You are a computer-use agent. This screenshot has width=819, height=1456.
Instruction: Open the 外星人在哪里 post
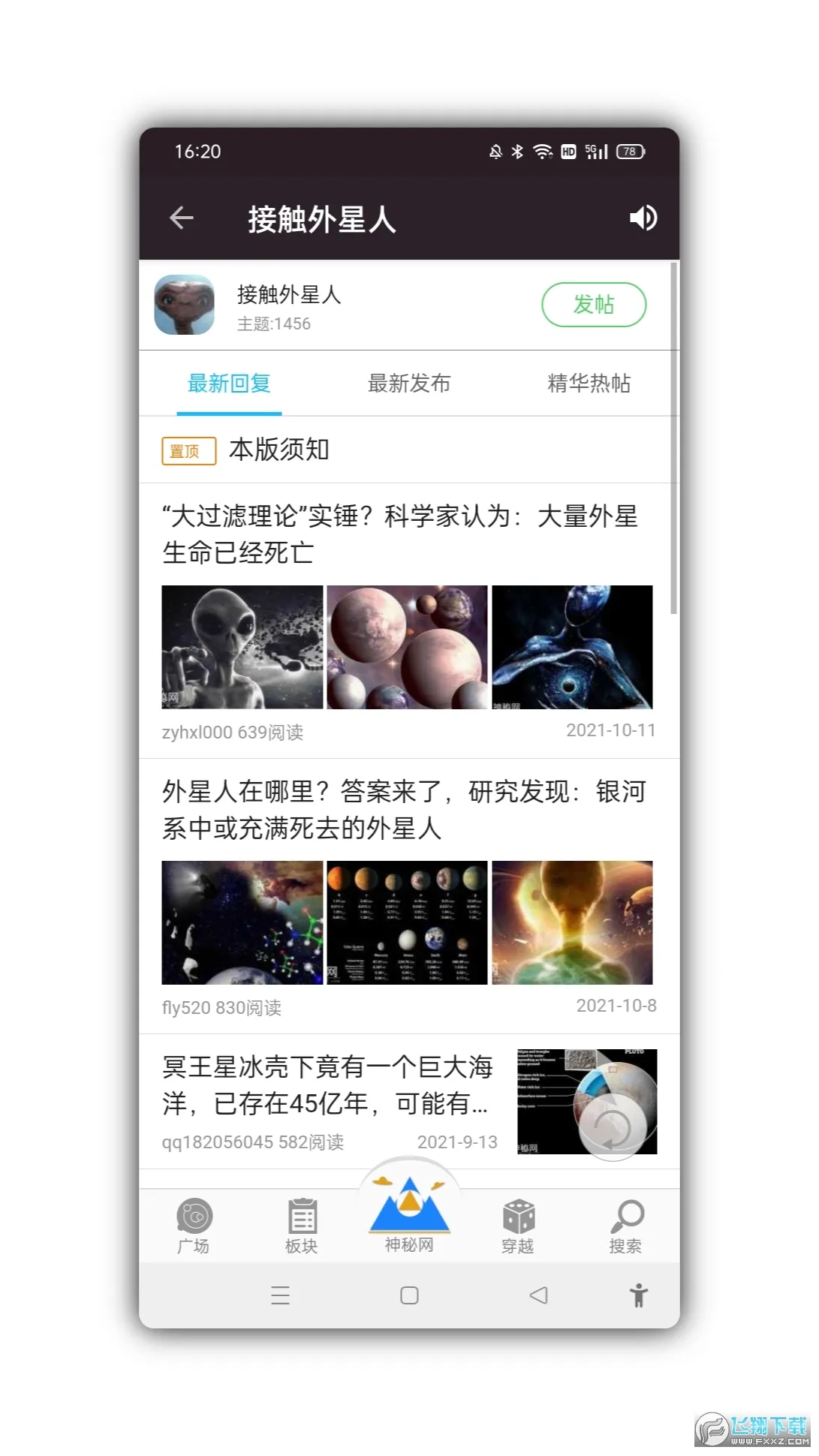point(404,809)
